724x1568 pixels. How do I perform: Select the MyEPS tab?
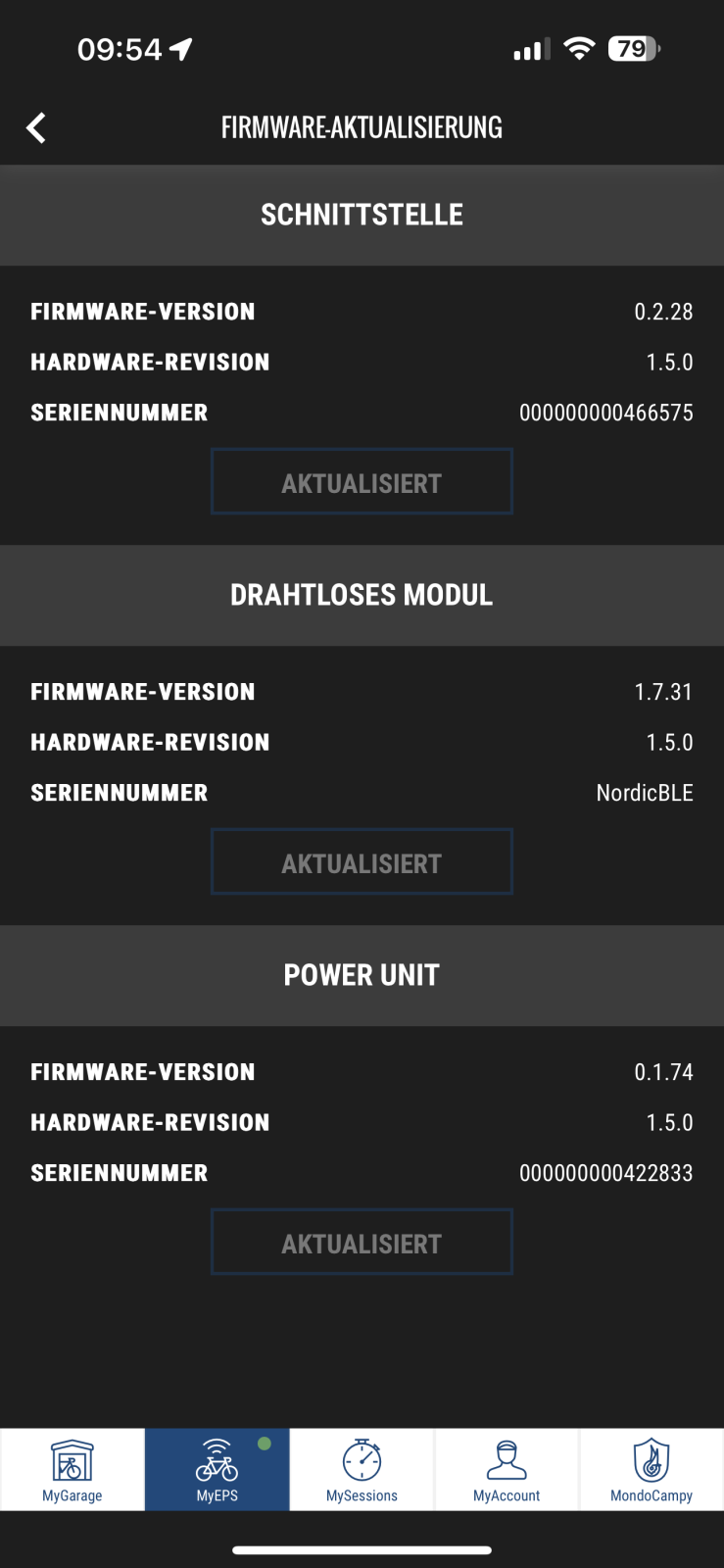coord(217,1469)
